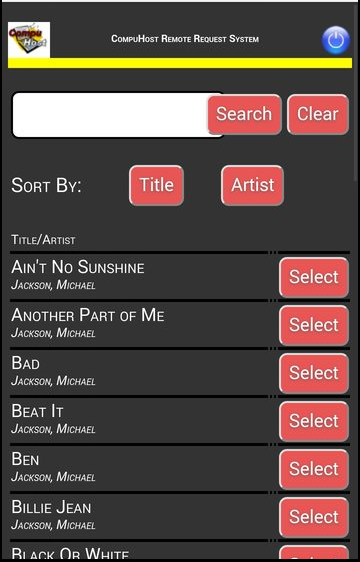Select Ain't No Sunshine
This screenshot has width=360, height=562.
314,277
